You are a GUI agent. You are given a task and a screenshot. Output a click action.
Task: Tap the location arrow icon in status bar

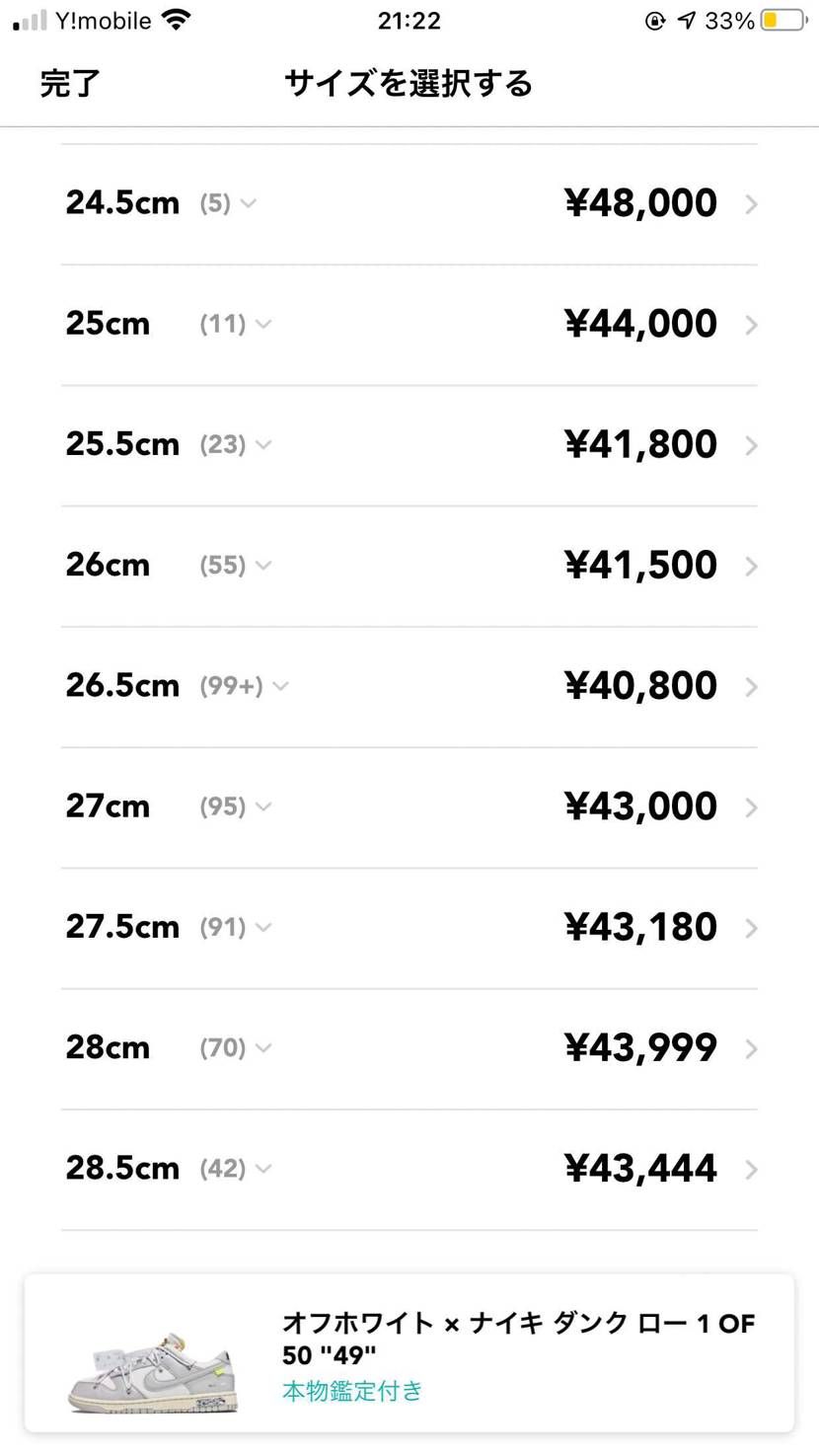(x=688, y=18)
